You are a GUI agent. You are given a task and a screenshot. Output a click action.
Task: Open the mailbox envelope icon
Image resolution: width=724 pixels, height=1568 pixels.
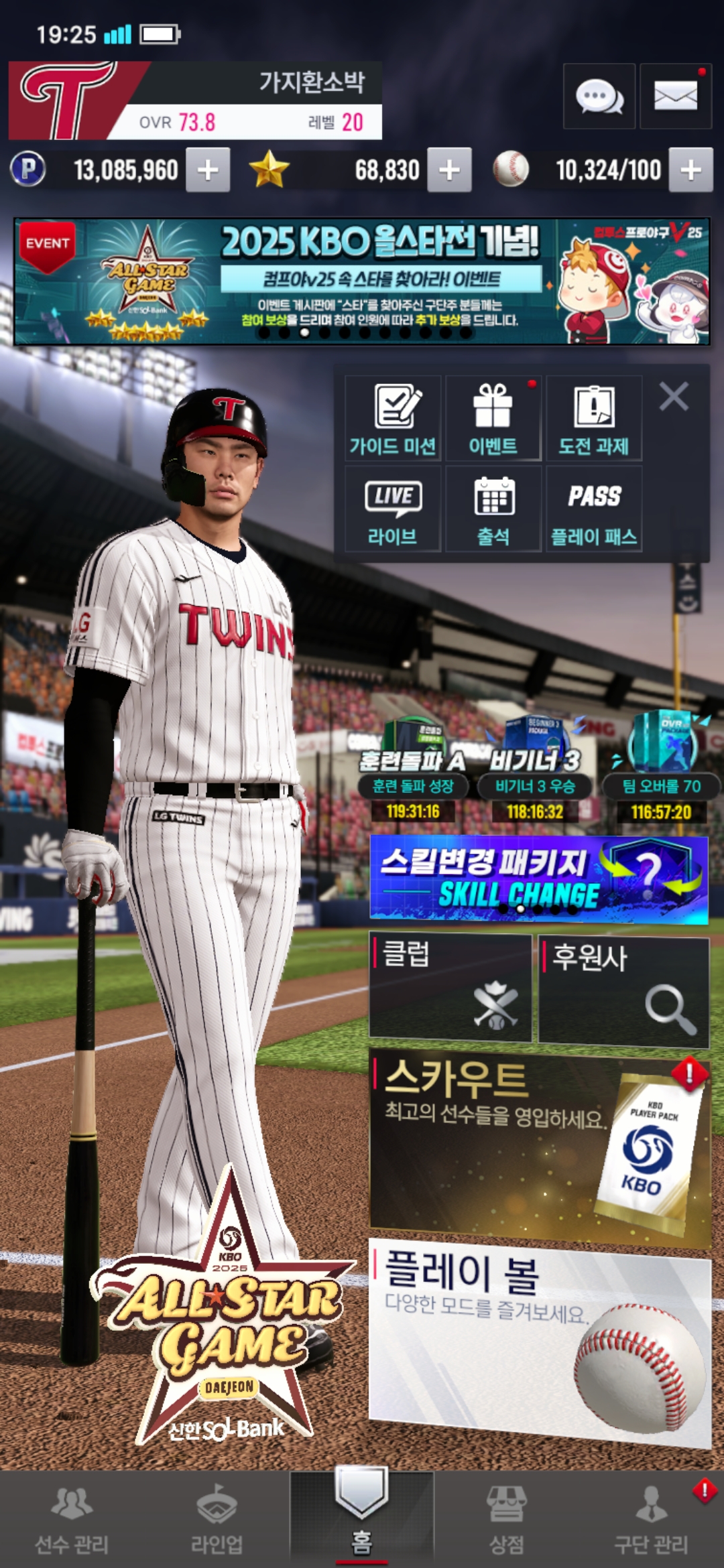[675, 96]
